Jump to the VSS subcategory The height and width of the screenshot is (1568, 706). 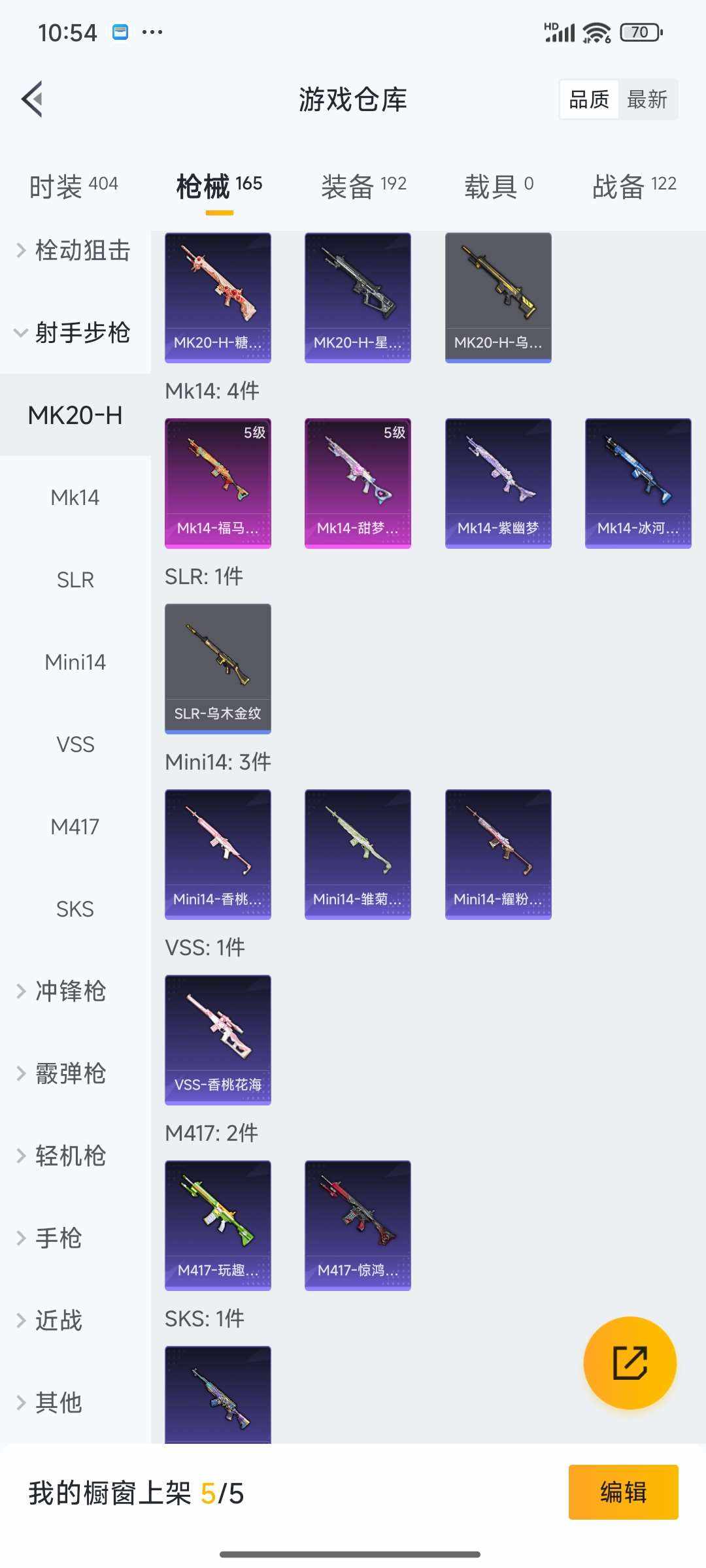pyautogui.click(x=75, y=745)
